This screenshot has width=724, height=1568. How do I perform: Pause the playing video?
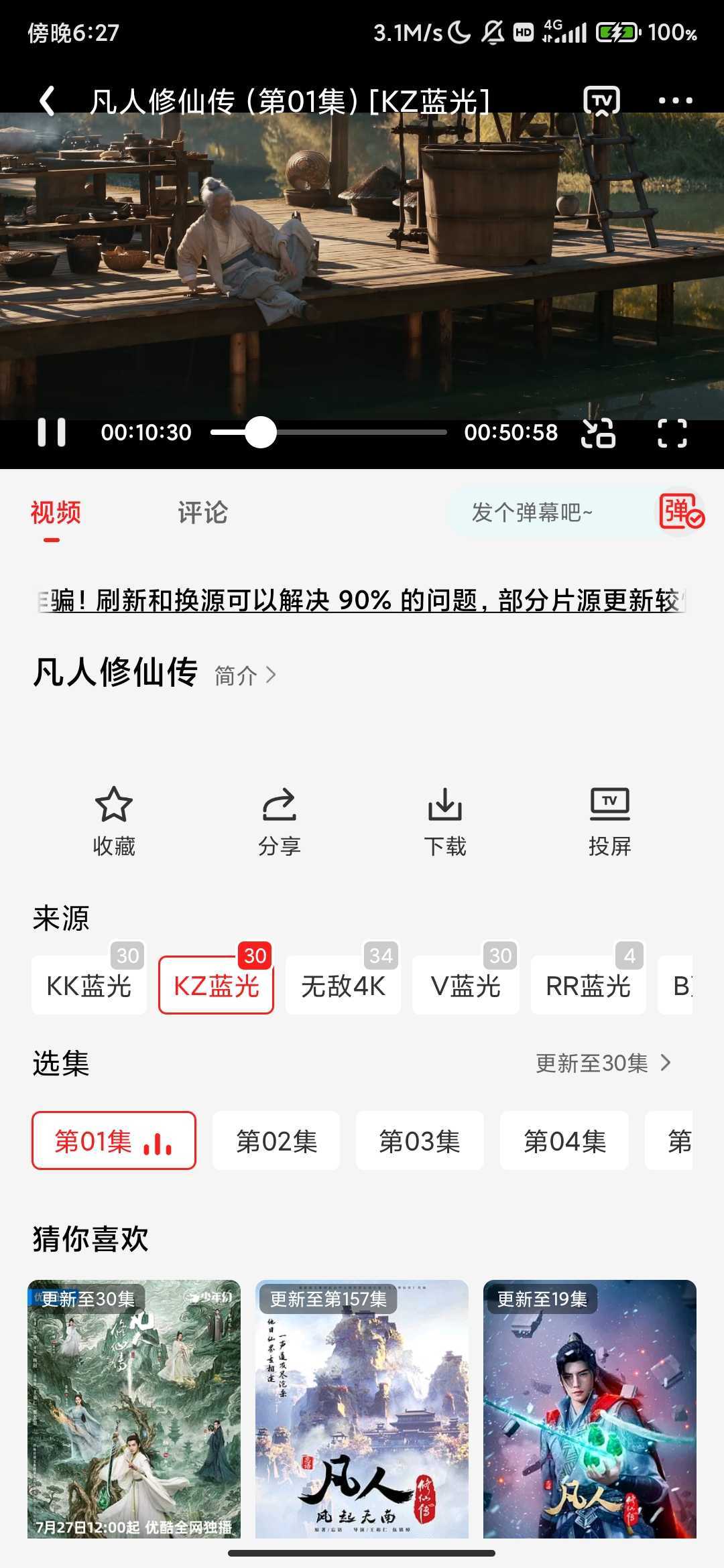pyautogui.click(x=52, y=432)
